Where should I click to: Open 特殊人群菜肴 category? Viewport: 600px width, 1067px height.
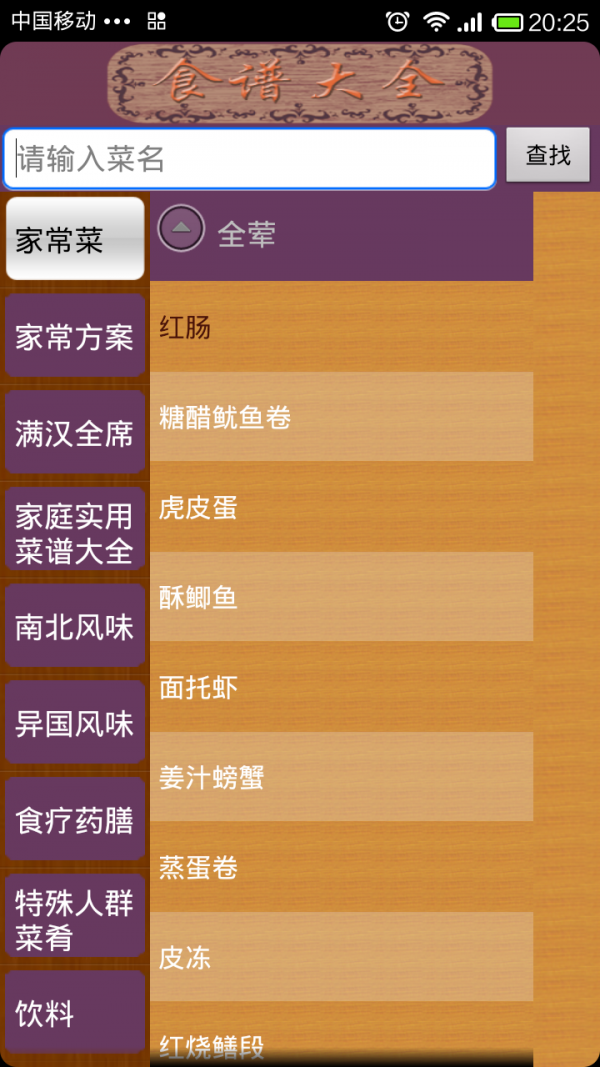click(x=75, y=915)
